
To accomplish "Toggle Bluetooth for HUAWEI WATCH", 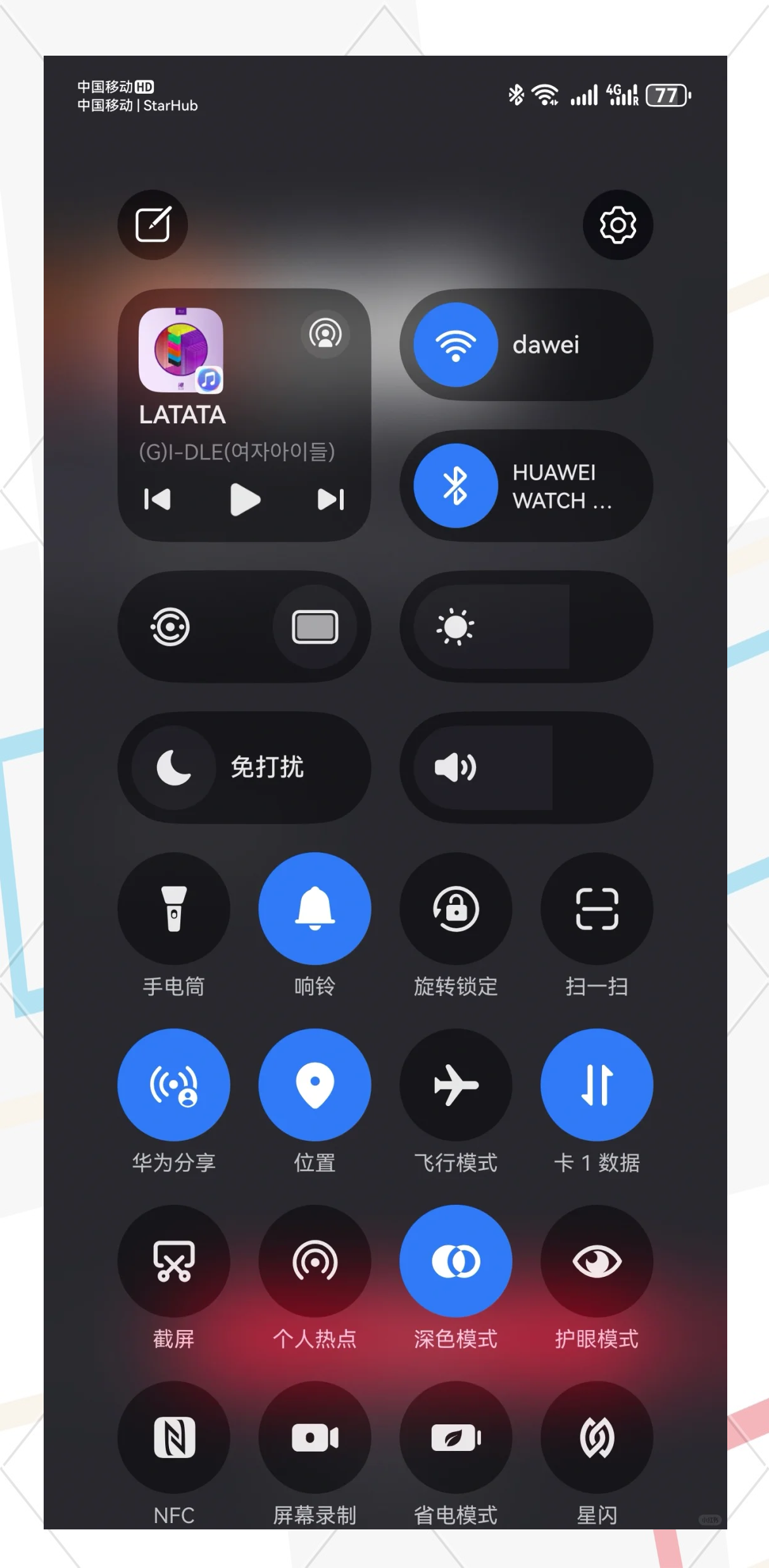I will tap(456, 486).
